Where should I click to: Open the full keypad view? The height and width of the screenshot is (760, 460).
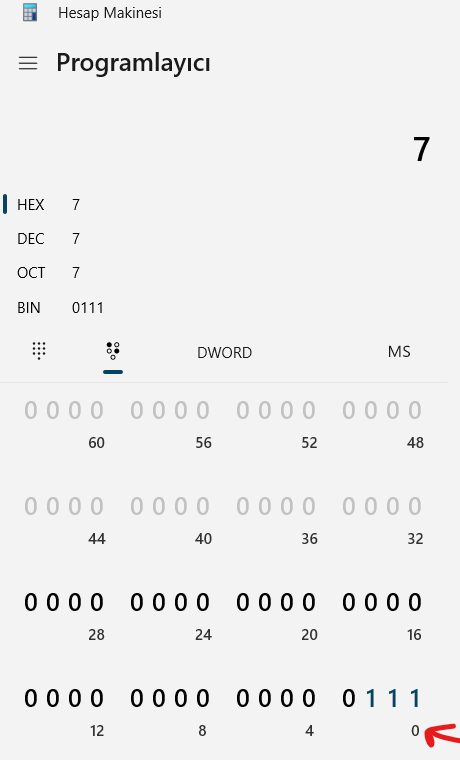(39, 351)
